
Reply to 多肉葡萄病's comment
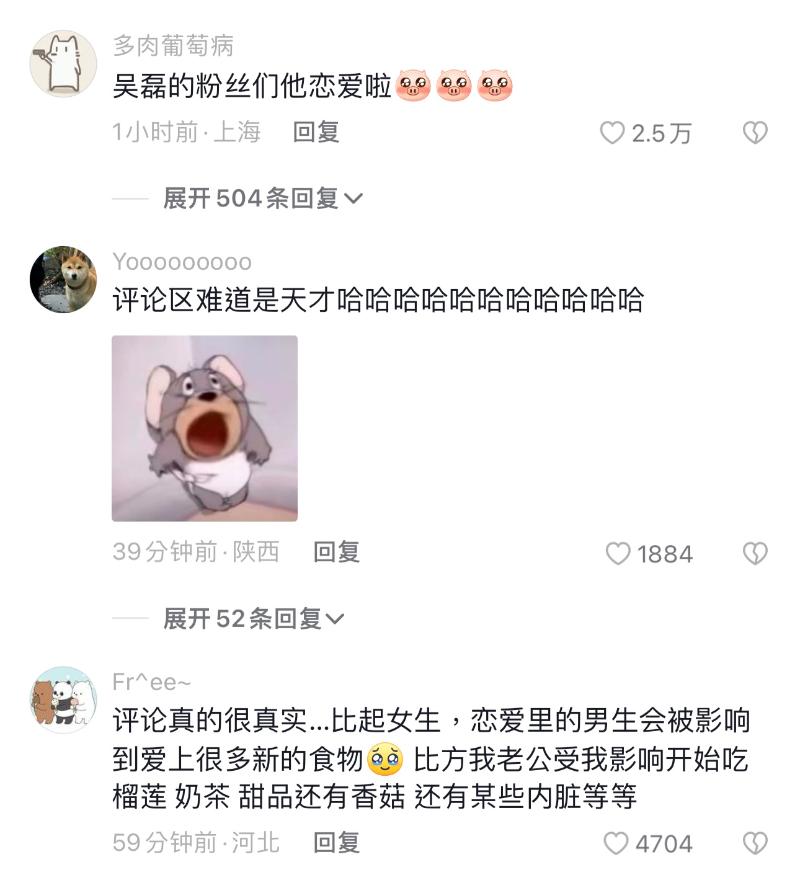[316, 132]
